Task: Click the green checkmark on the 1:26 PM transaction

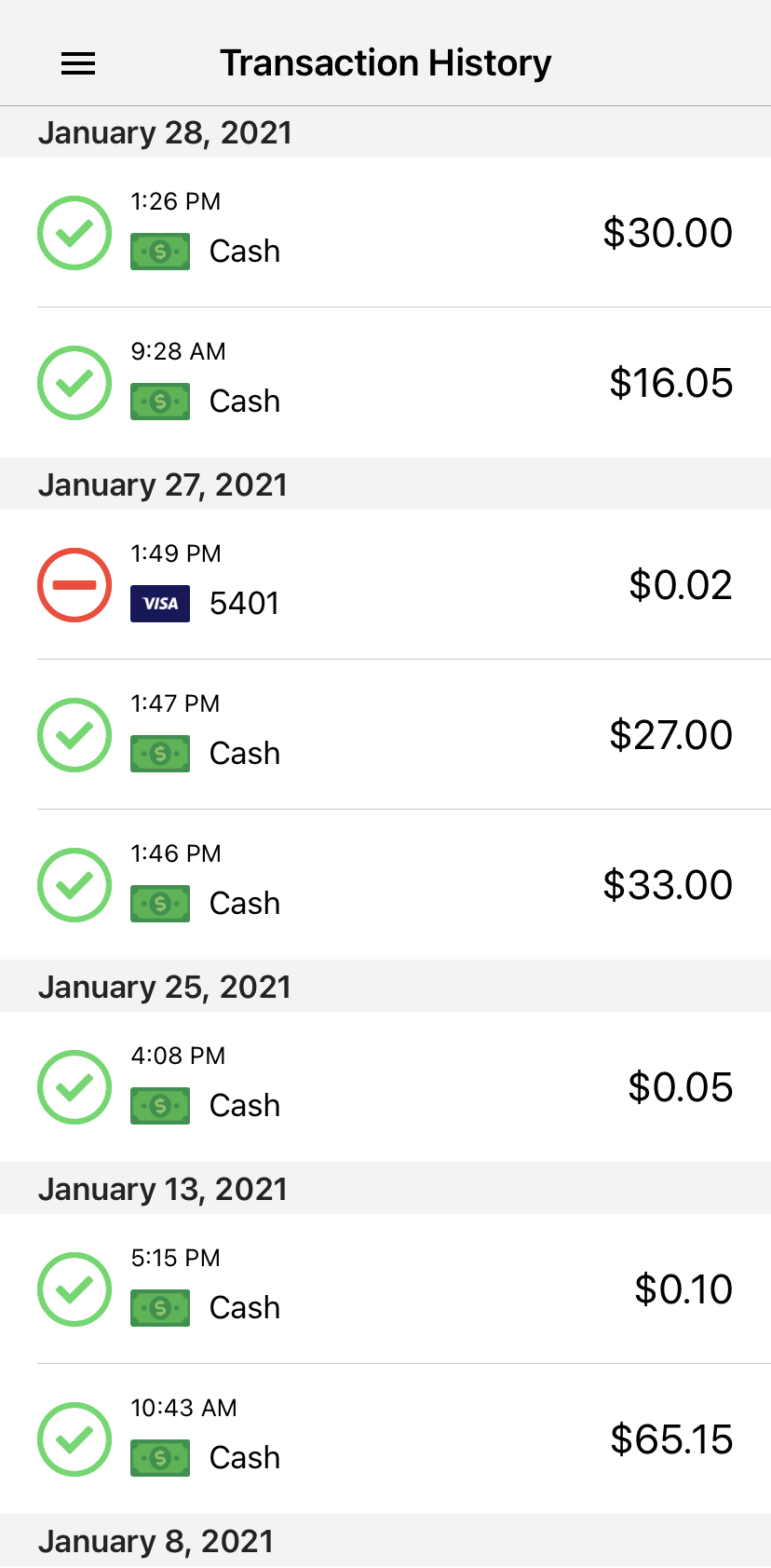Action: point(74,232)
